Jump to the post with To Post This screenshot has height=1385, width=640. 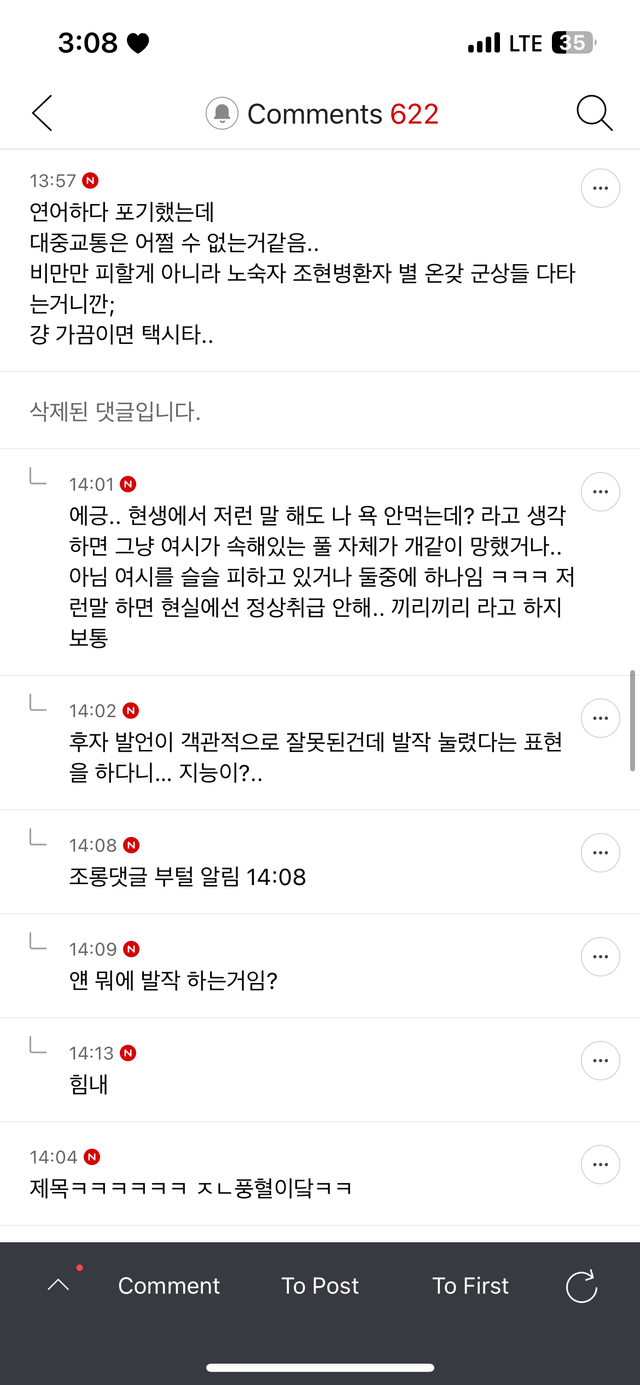(x=320, y=1286)
